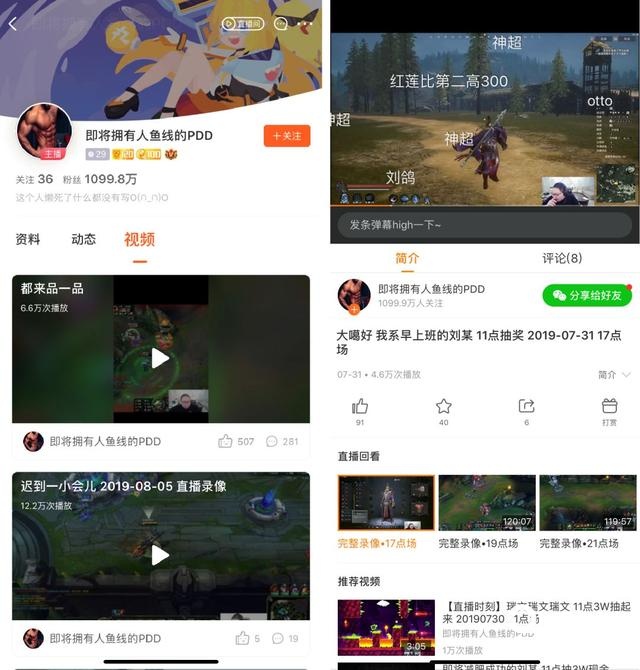Open the recommended 直播时刻 video
640x670 pixels.
pos(386,627)
